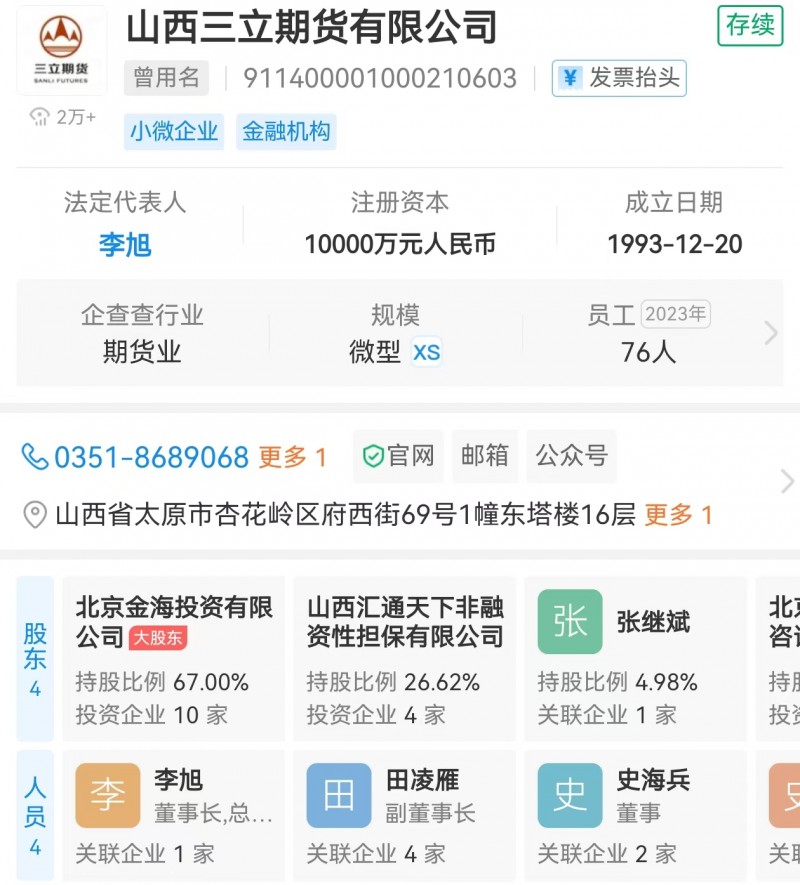Select the 人员4 personnel tab
Screen dimensions: 800x885
pyautogui.click(x=36, y=813)
